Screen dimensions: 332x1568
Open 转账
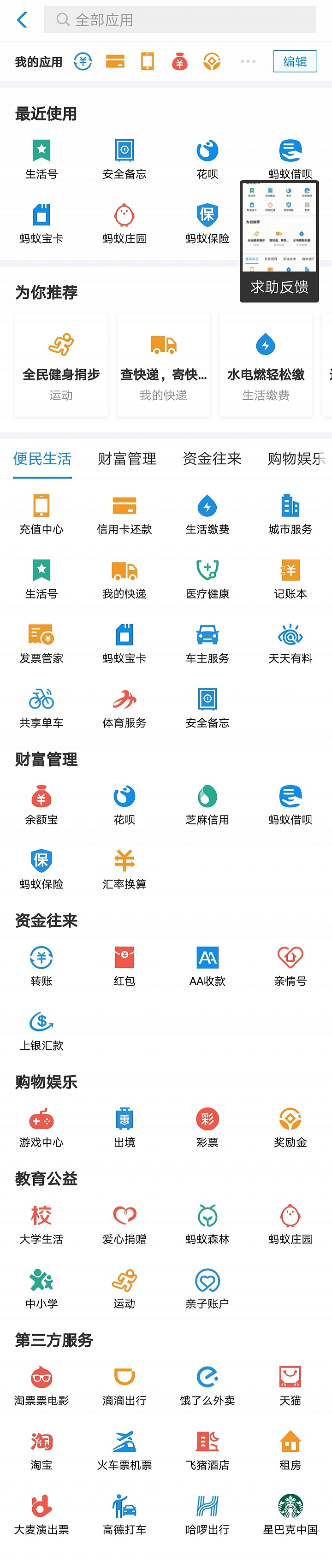click(41, 965)
